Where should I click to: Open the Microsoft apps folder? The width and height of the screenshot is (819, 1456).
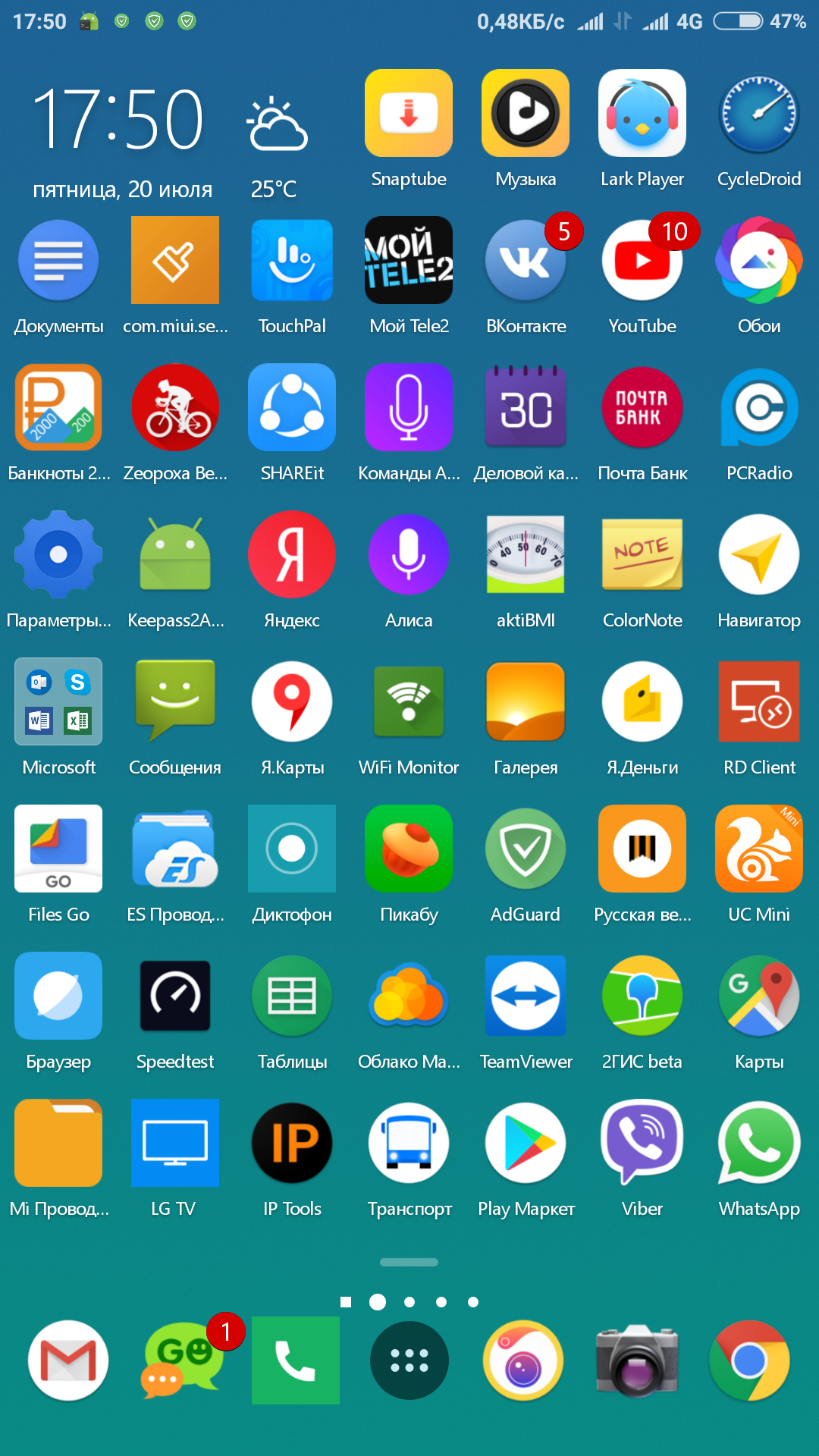58,701
